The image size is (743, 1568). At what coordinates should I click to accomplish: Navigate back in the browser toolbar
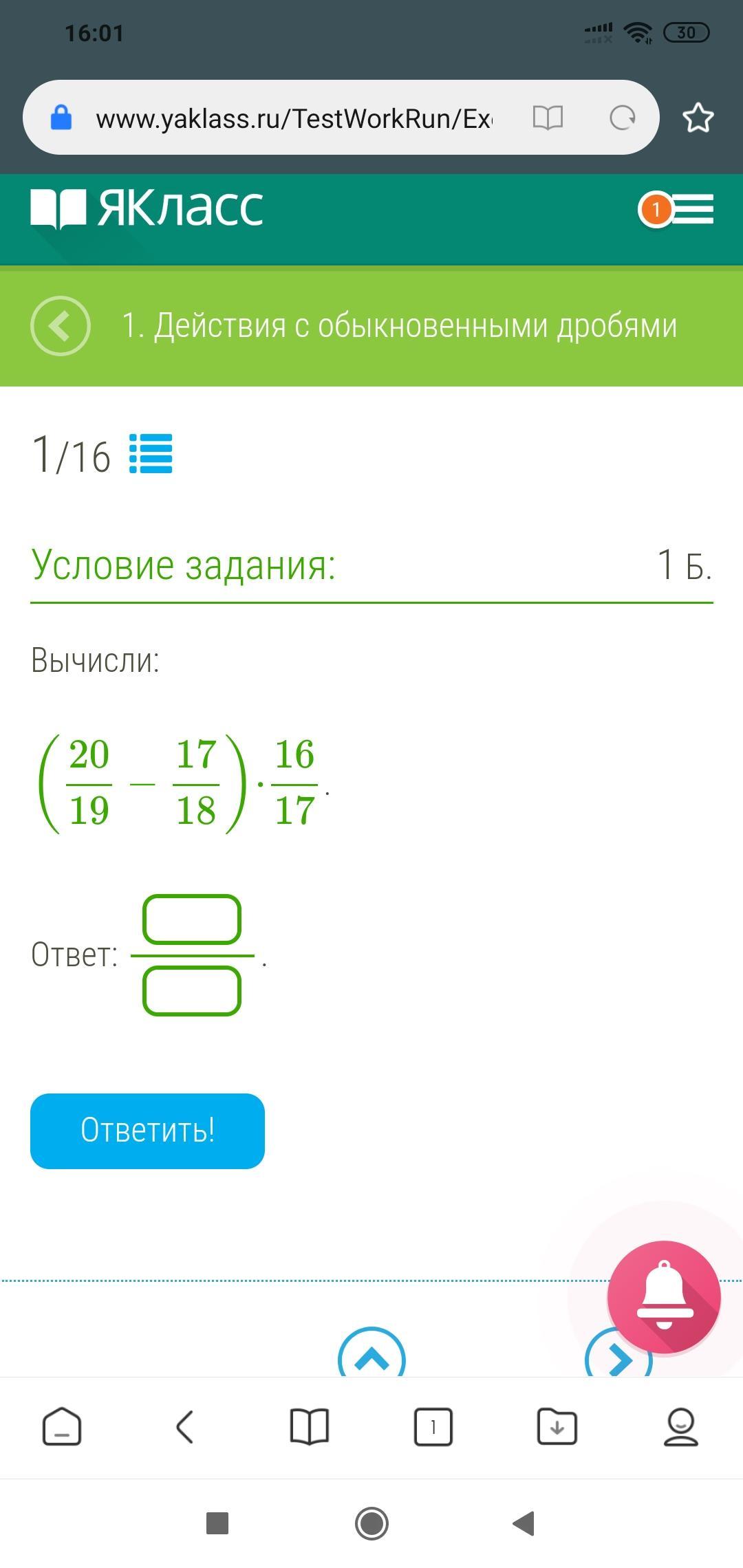[x=185, y=1426]
